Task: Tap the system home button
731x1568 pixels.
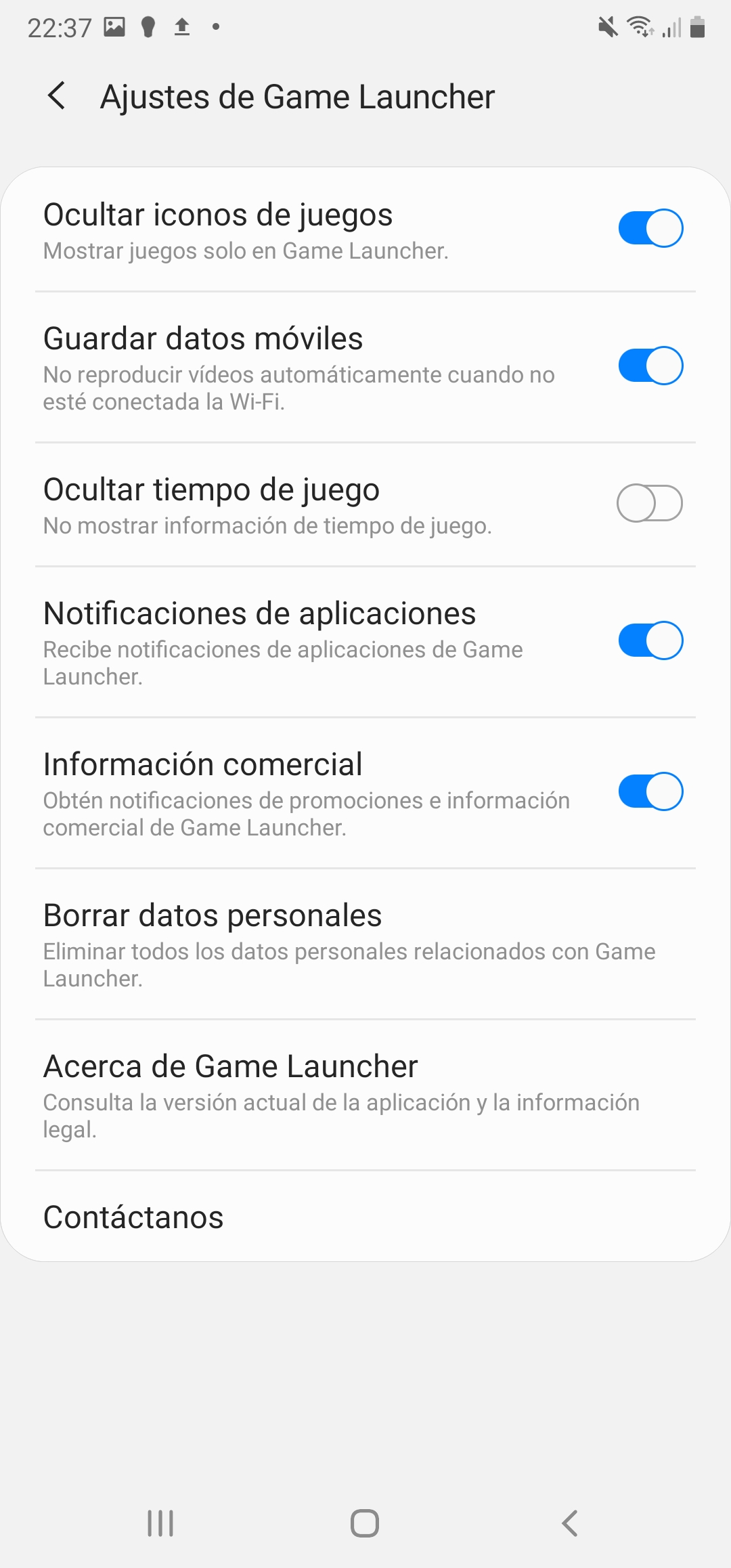Action: coord(365,1523)
